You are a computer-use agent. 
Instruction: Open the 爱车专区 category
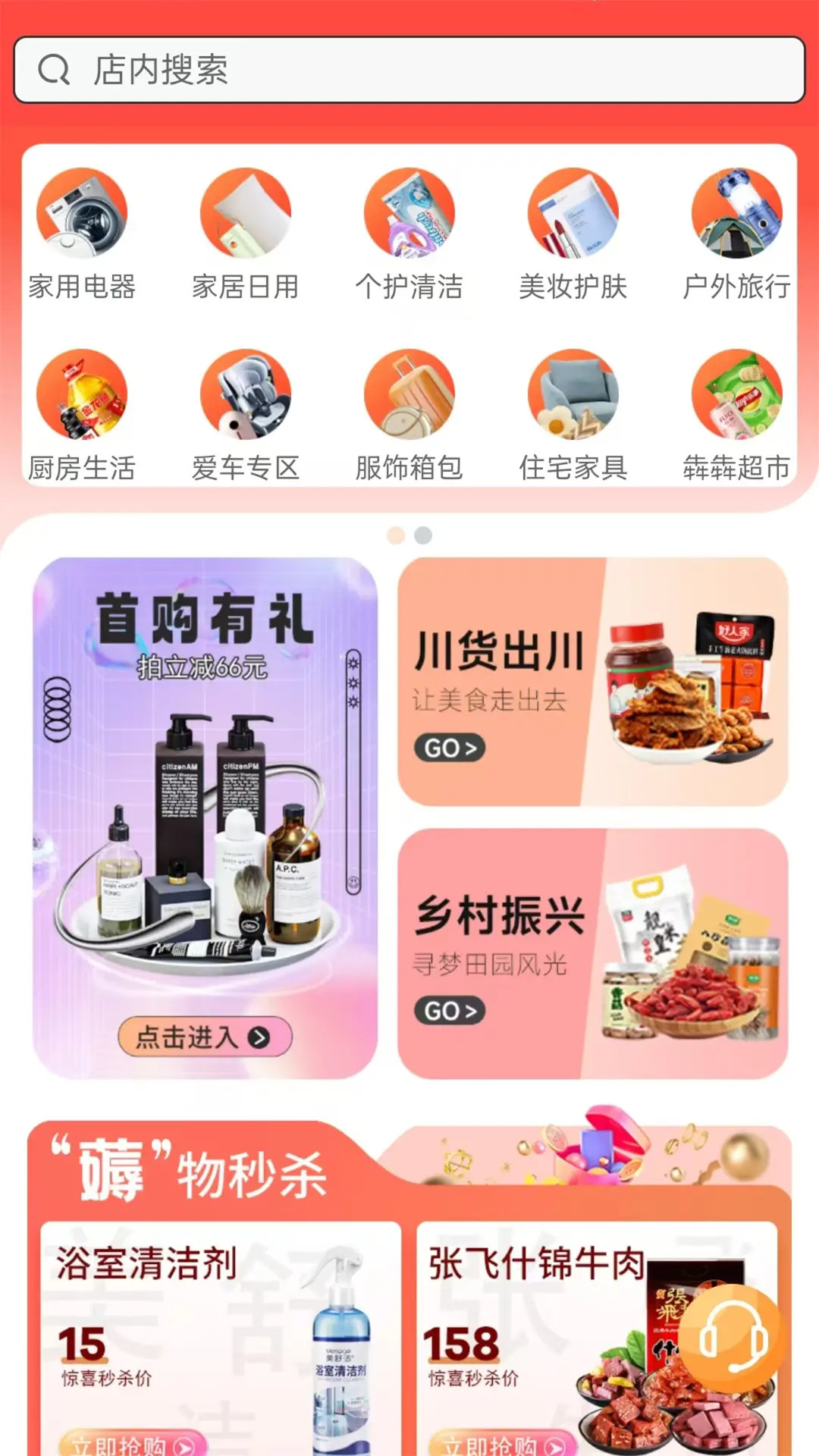[x=246, y=415]
